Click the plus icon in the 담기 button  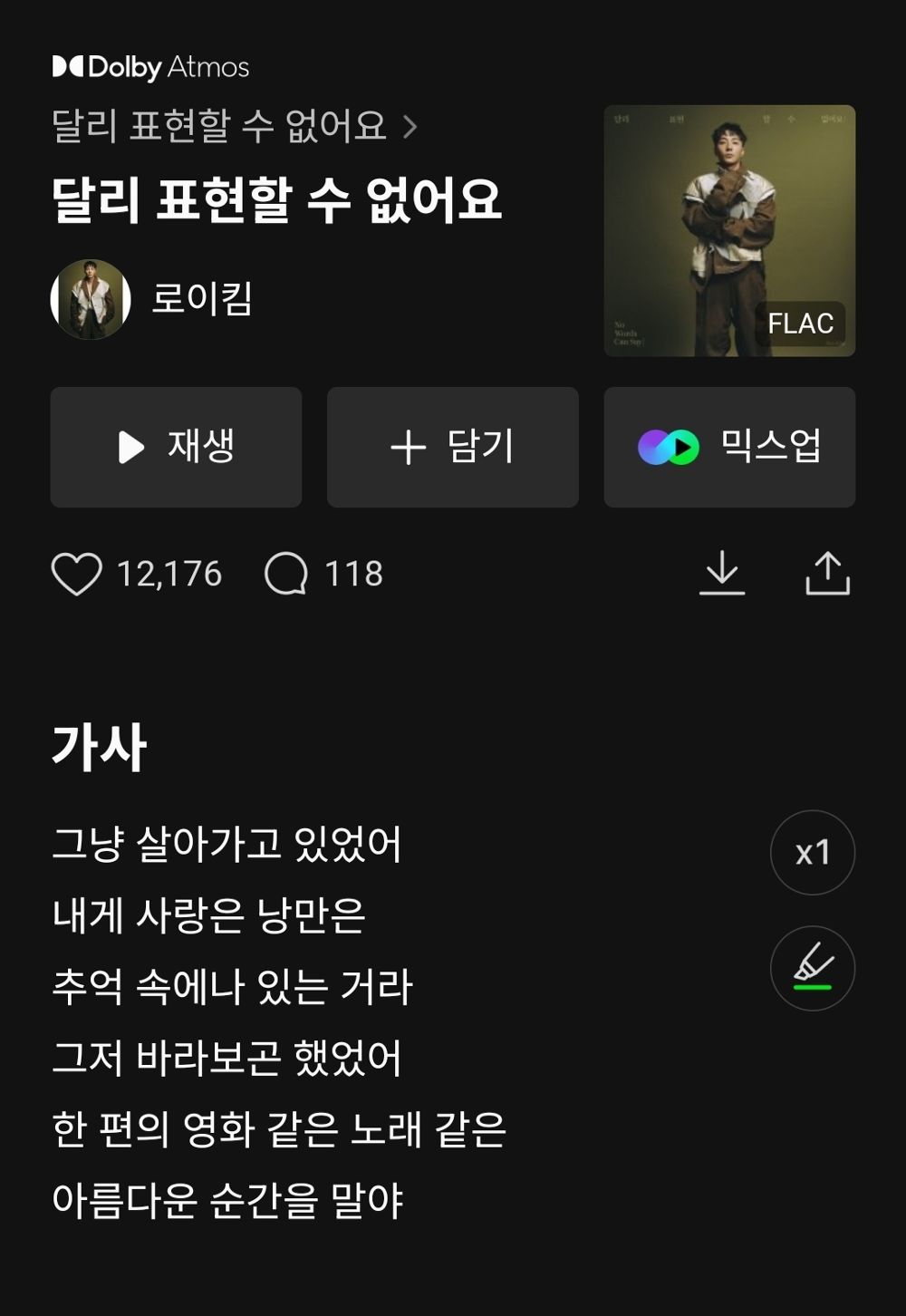coord(410,447)
